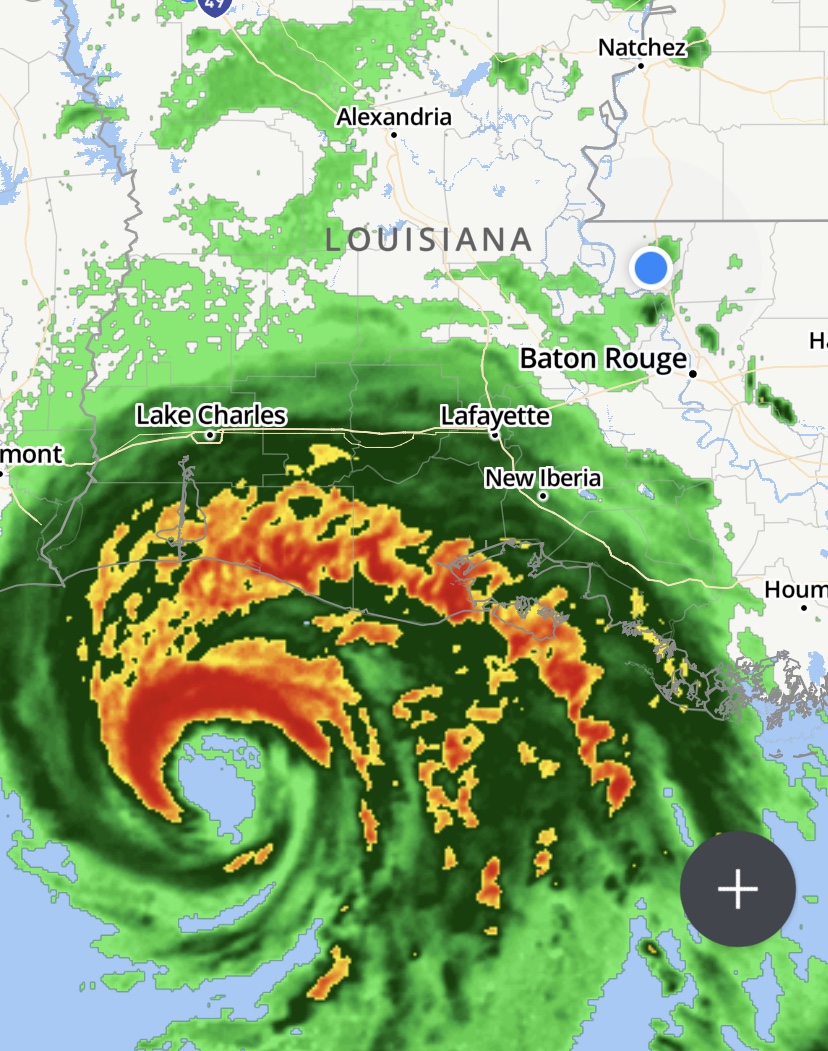Tap the blue current location marker
Screen dimensions: 828x1051
coord(651,268)
